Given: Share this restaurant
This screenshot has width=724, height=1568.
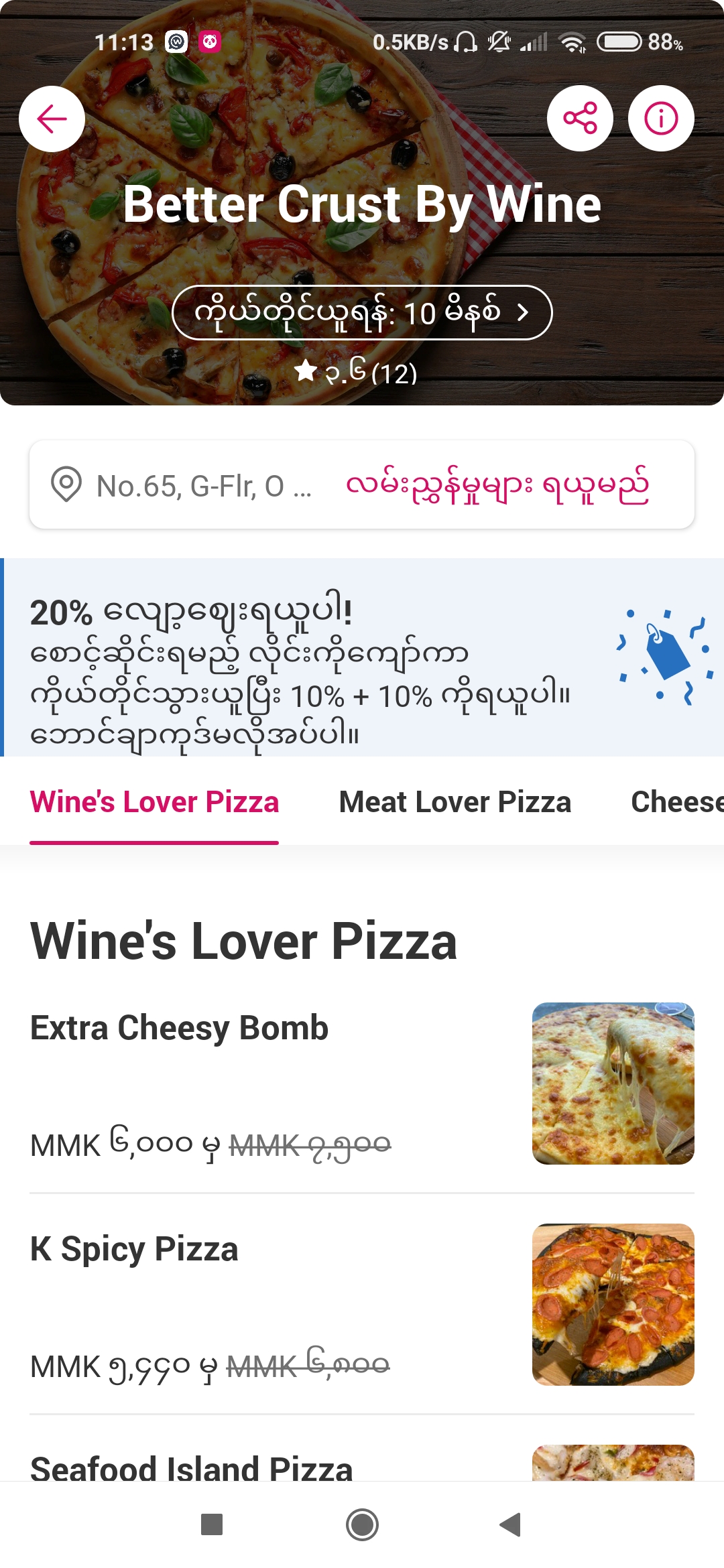Looking at the screenshot, I should click(580, 119).
